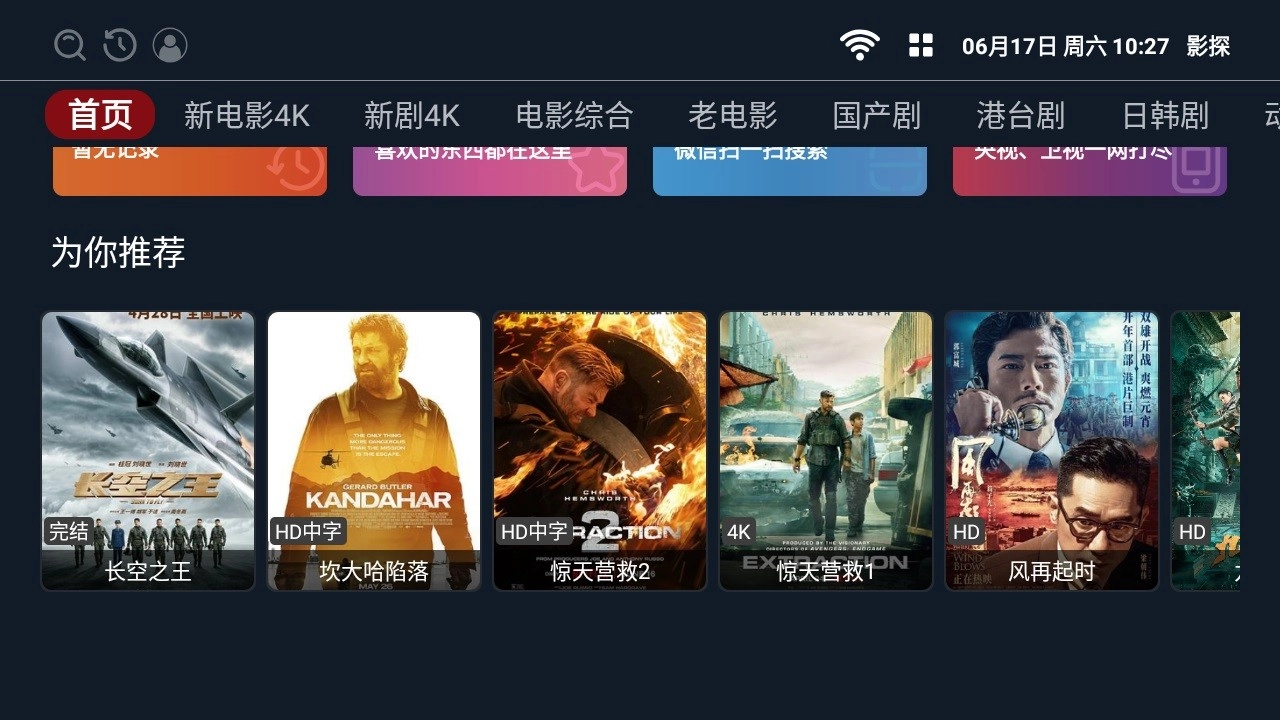Open the watch history clock icon
This screenshot has width=1280, height=720.
(120, 45)
